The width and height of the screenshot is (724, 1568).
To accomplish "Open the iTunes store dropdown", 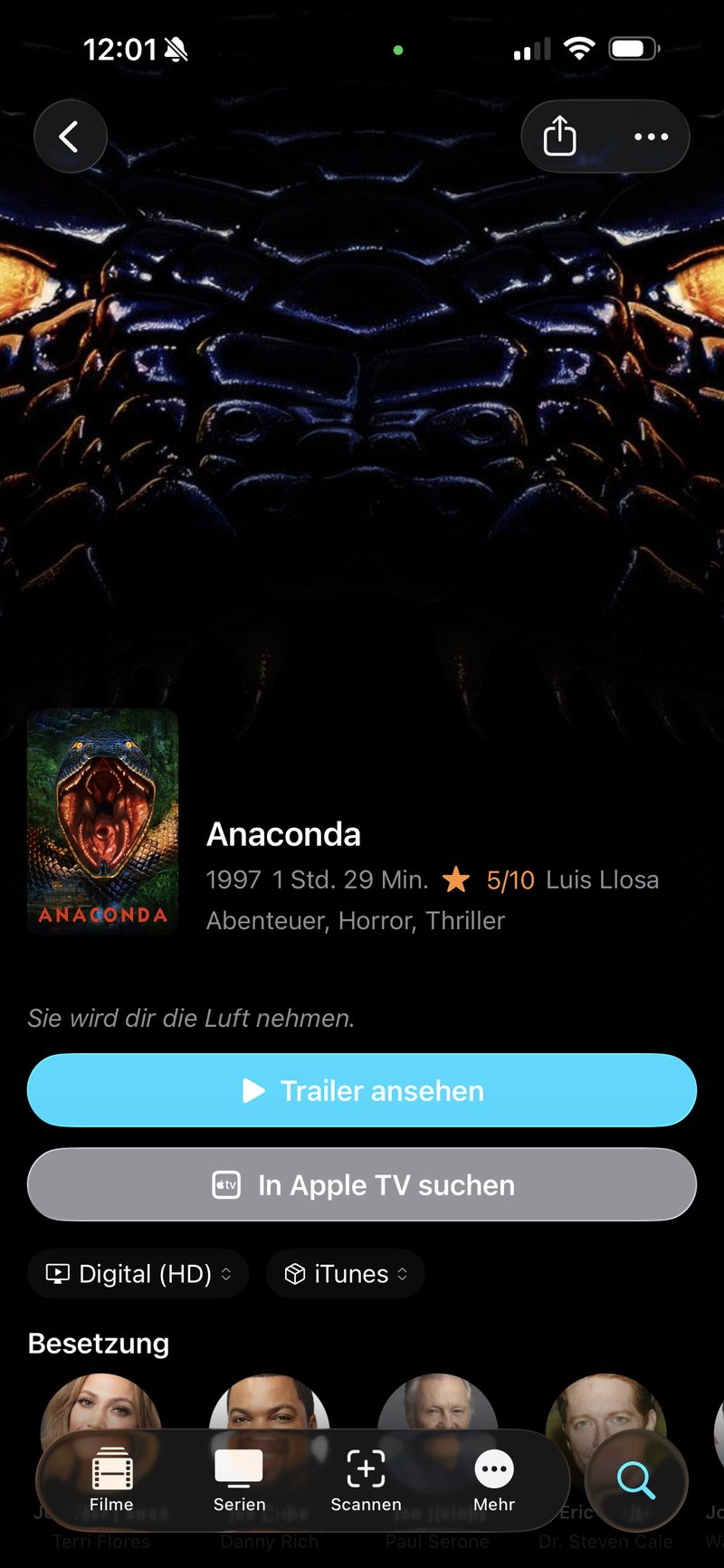I will point(345,1273).
